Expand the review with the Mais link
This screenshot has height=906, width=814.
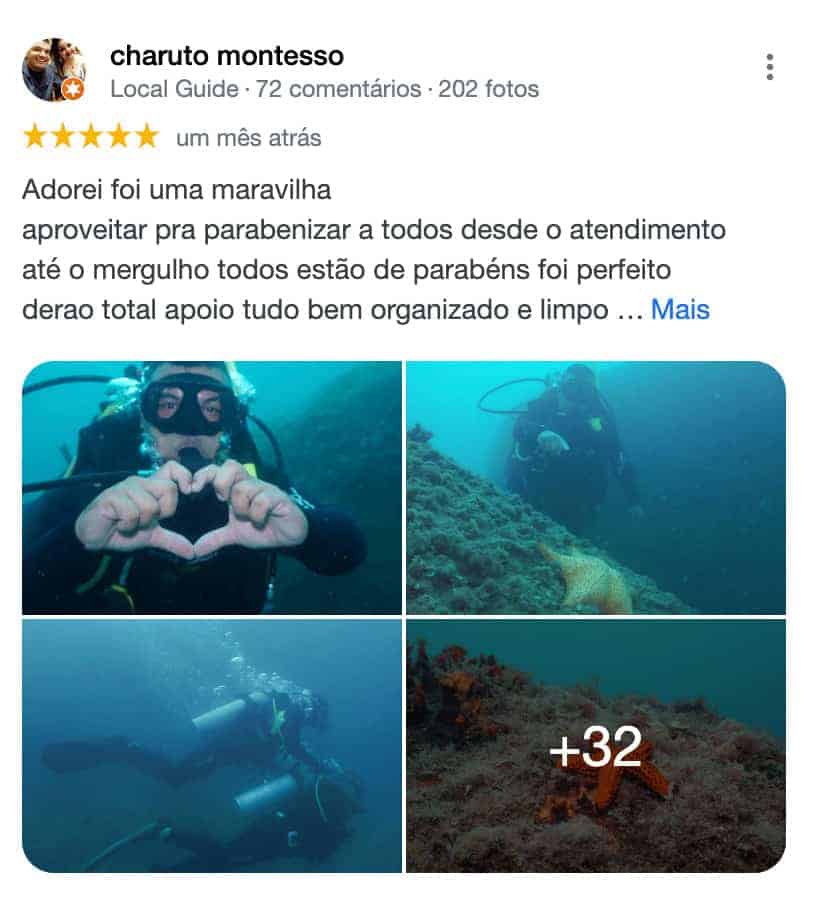pyautogui.click(x=680, y=310)
